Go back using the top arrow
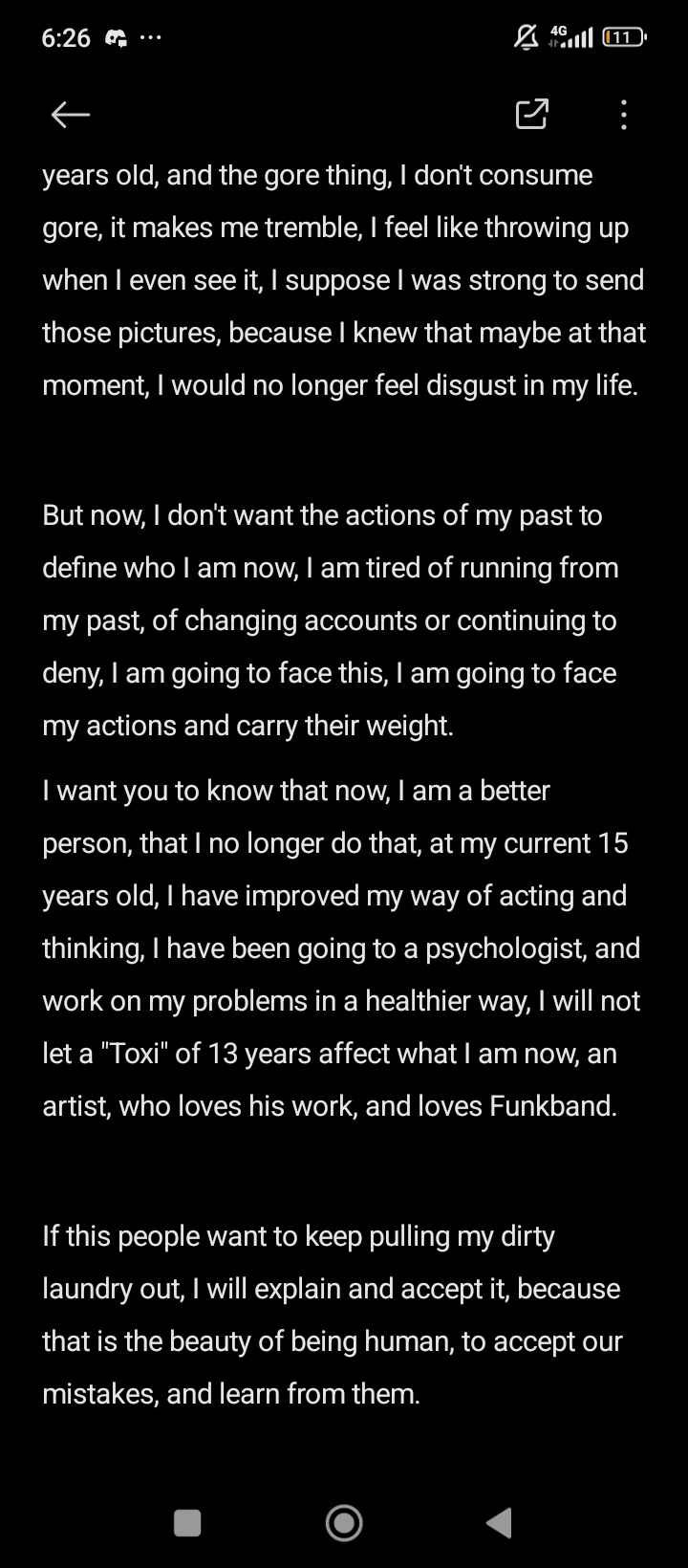Screen dimensions: 688x1568 (x=71, y=115)
